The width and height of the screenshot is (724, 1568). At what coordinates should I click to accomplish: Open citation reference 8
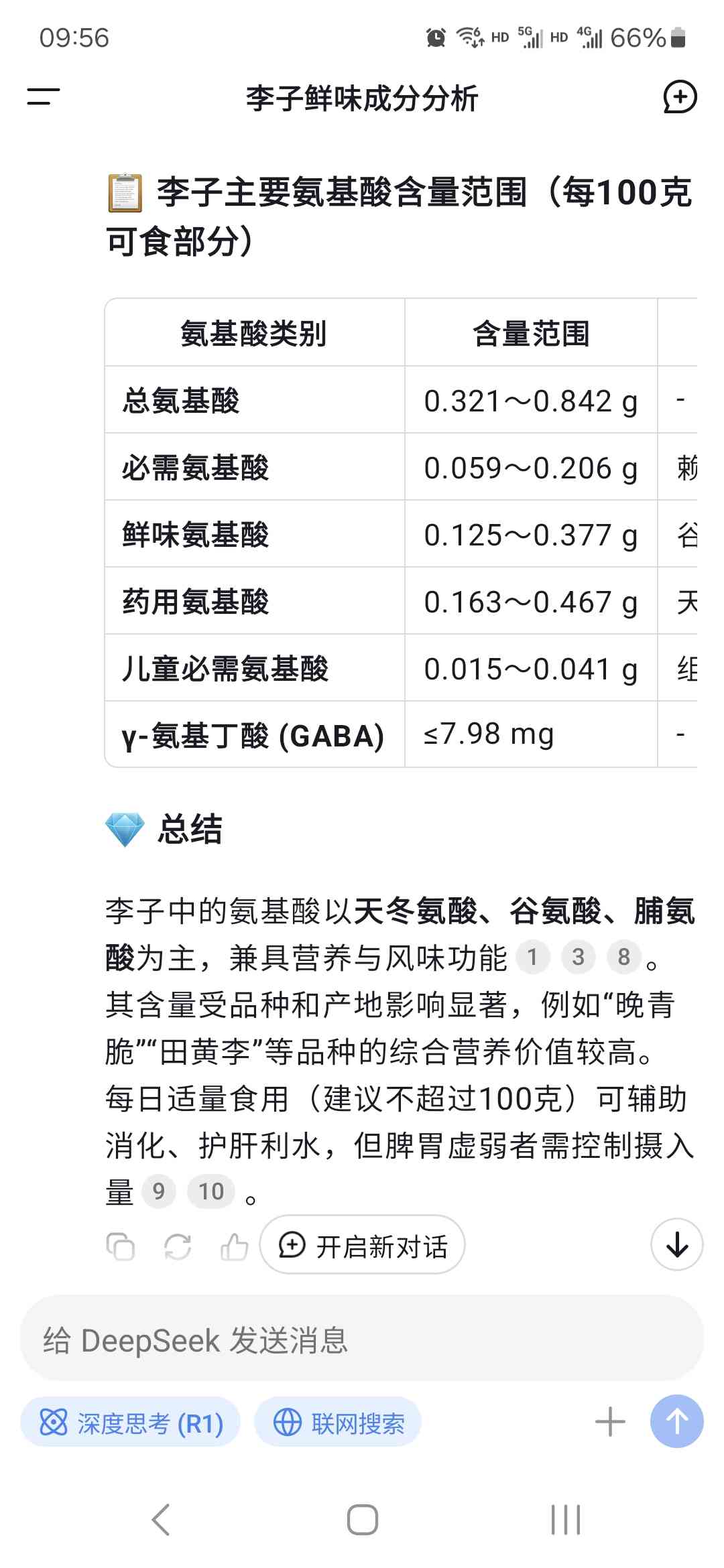(624, 957)
